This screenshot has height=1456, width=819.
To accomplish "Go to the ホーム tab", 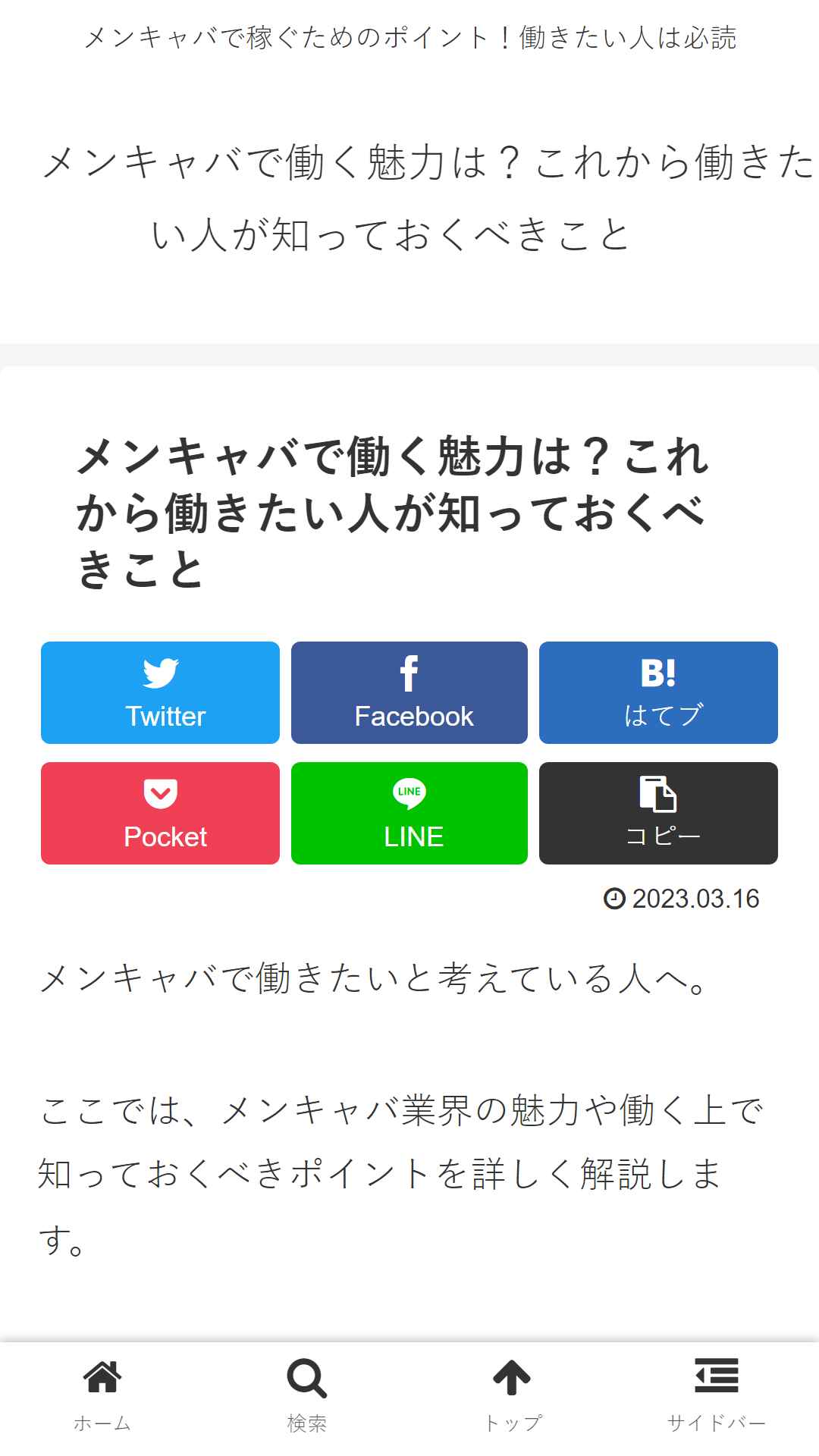I will pyautogui.click(x=102, y=1397).
